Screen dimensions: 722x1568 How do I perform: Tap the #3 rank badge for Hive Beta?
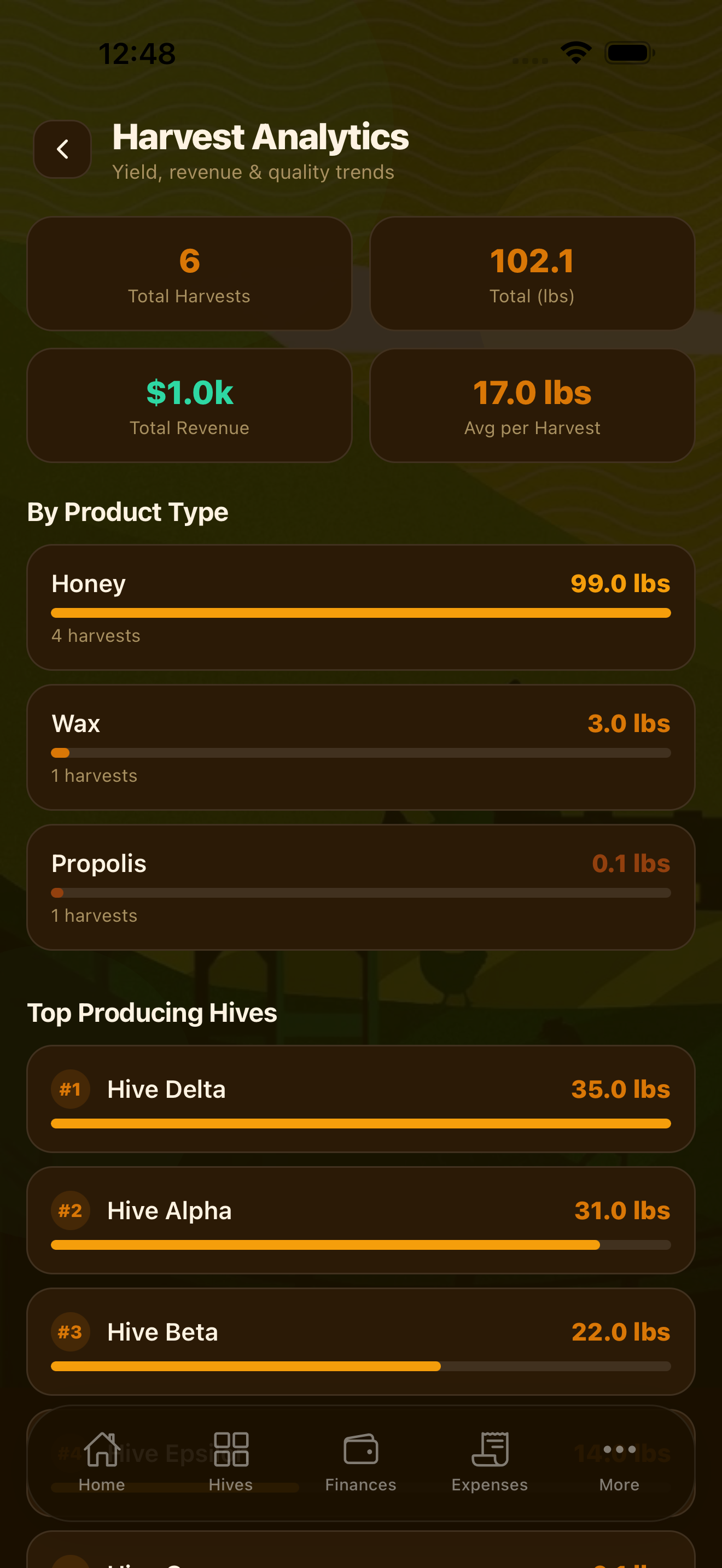[70, 1332]
